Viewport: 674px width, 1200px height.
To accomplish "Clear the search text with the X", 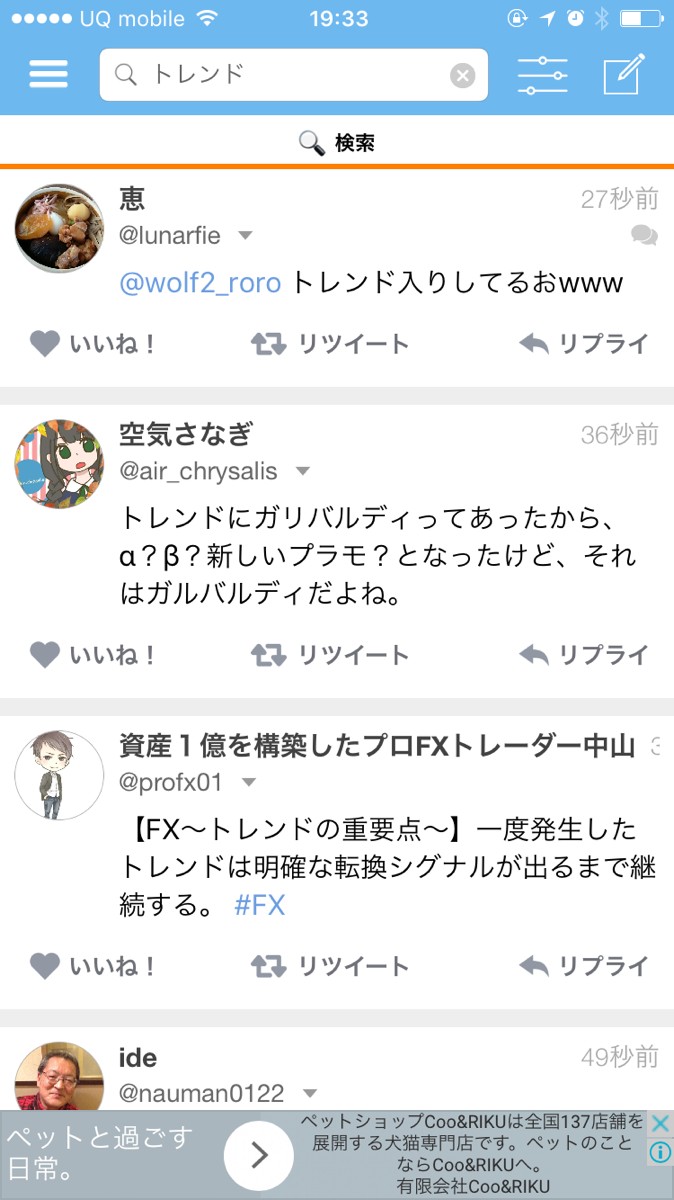I will pos(462,76).
